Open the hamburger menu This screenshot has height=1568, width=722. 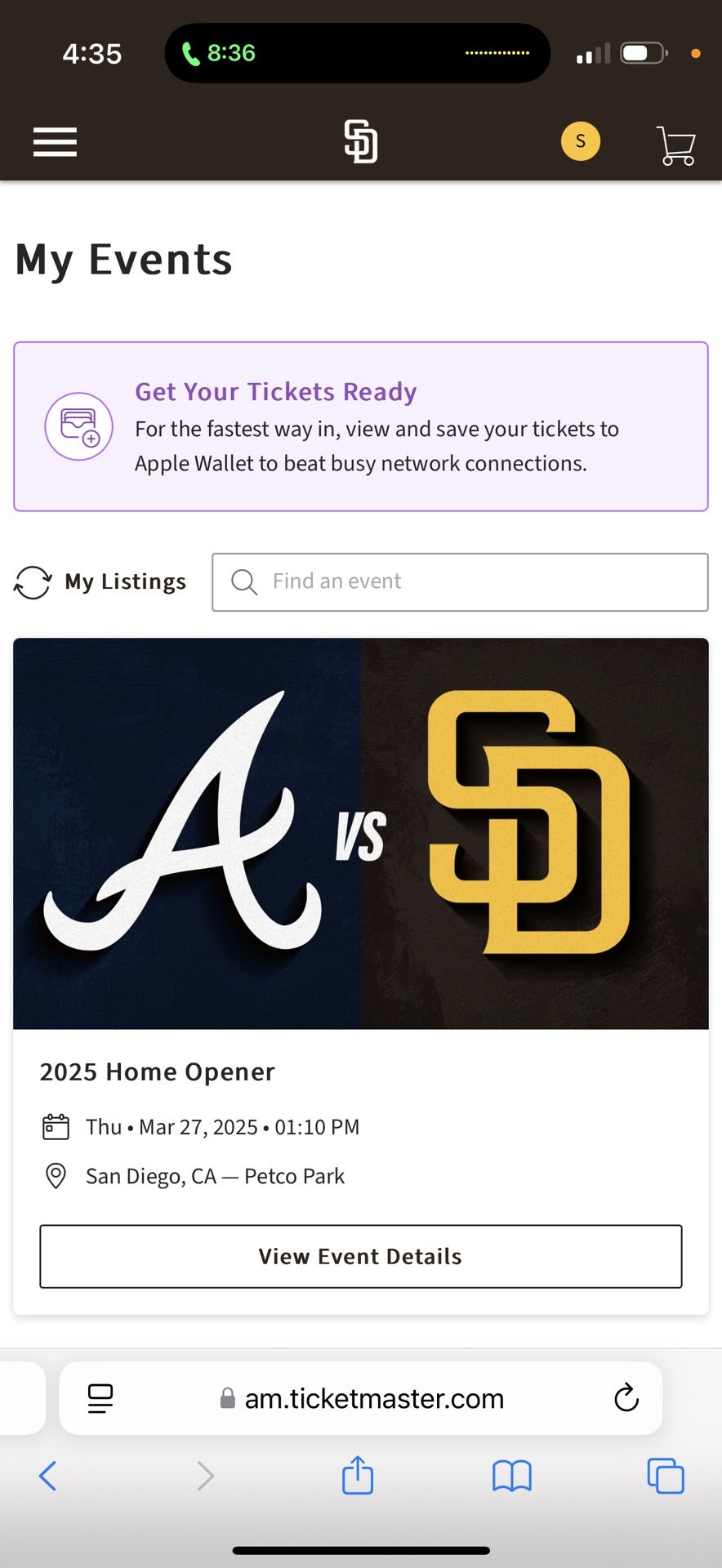(55, 142)
